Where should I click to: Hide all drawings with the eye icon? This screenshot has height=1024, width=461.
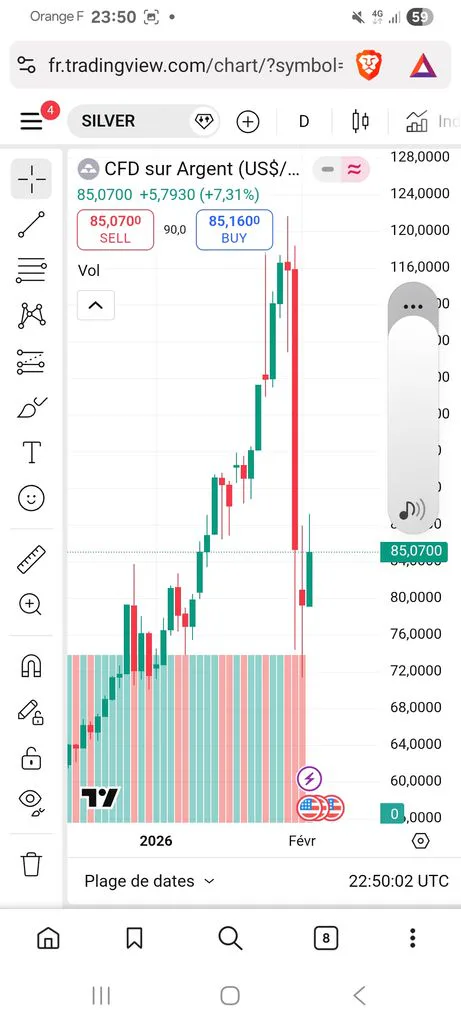pyautogui.click(x=31, y=801)
